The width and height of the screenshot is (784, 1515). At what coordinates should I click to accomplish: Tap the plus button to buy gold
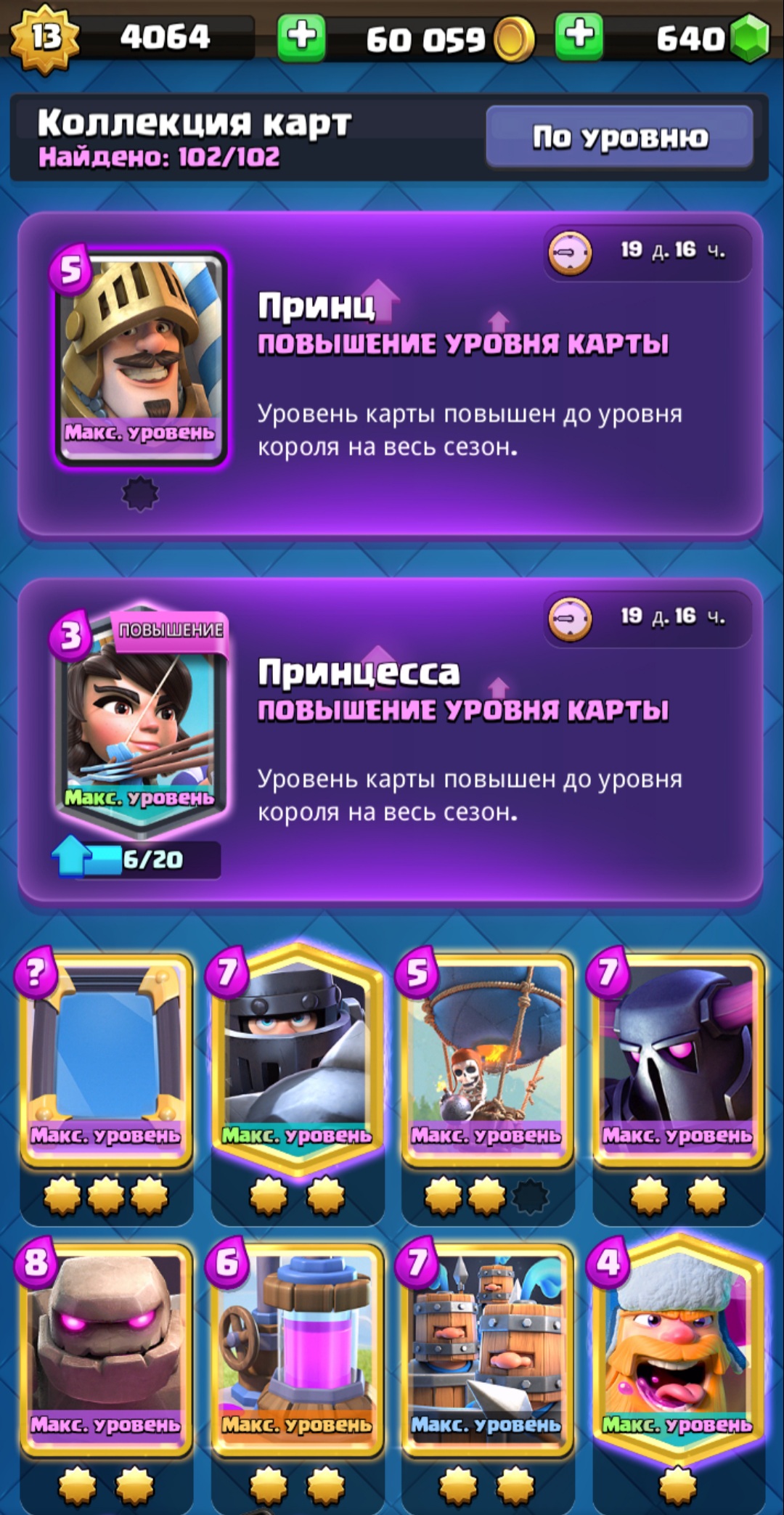301,36
